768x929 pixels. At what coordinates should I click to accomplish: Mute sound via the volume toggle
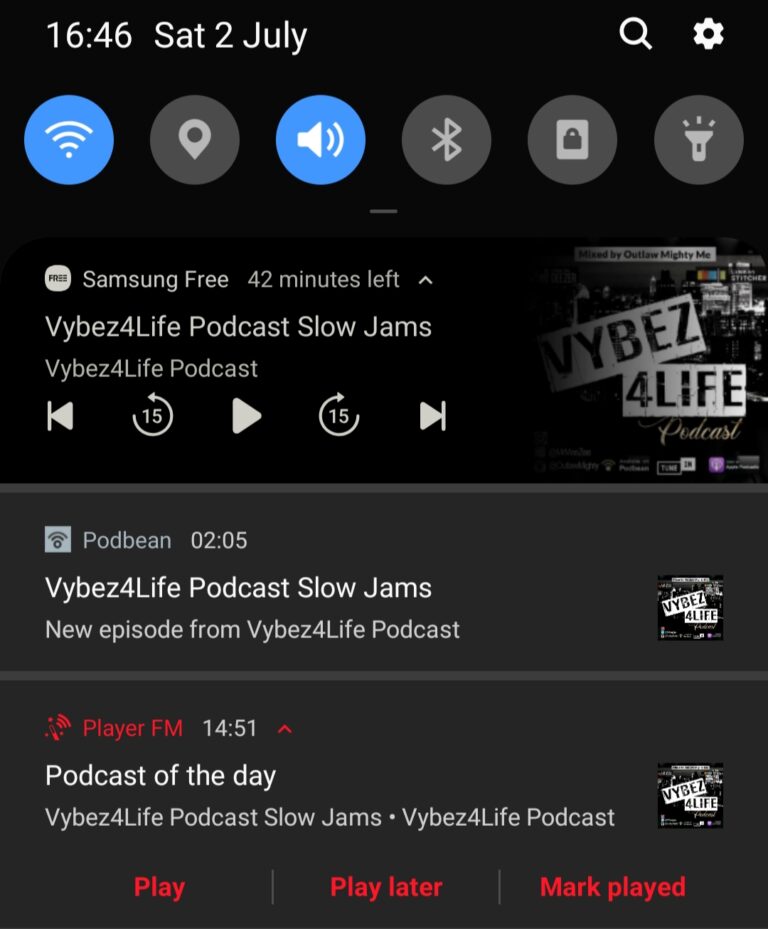coord(320,140)
